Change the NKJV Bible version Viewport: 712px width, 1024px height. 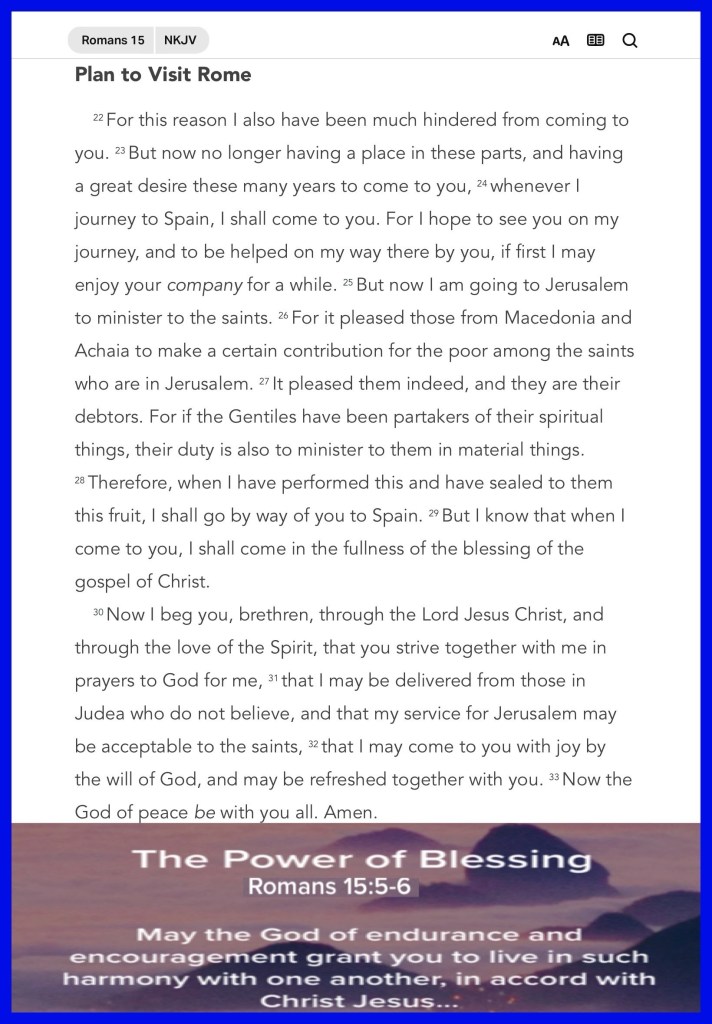click(x=181, y=40)
